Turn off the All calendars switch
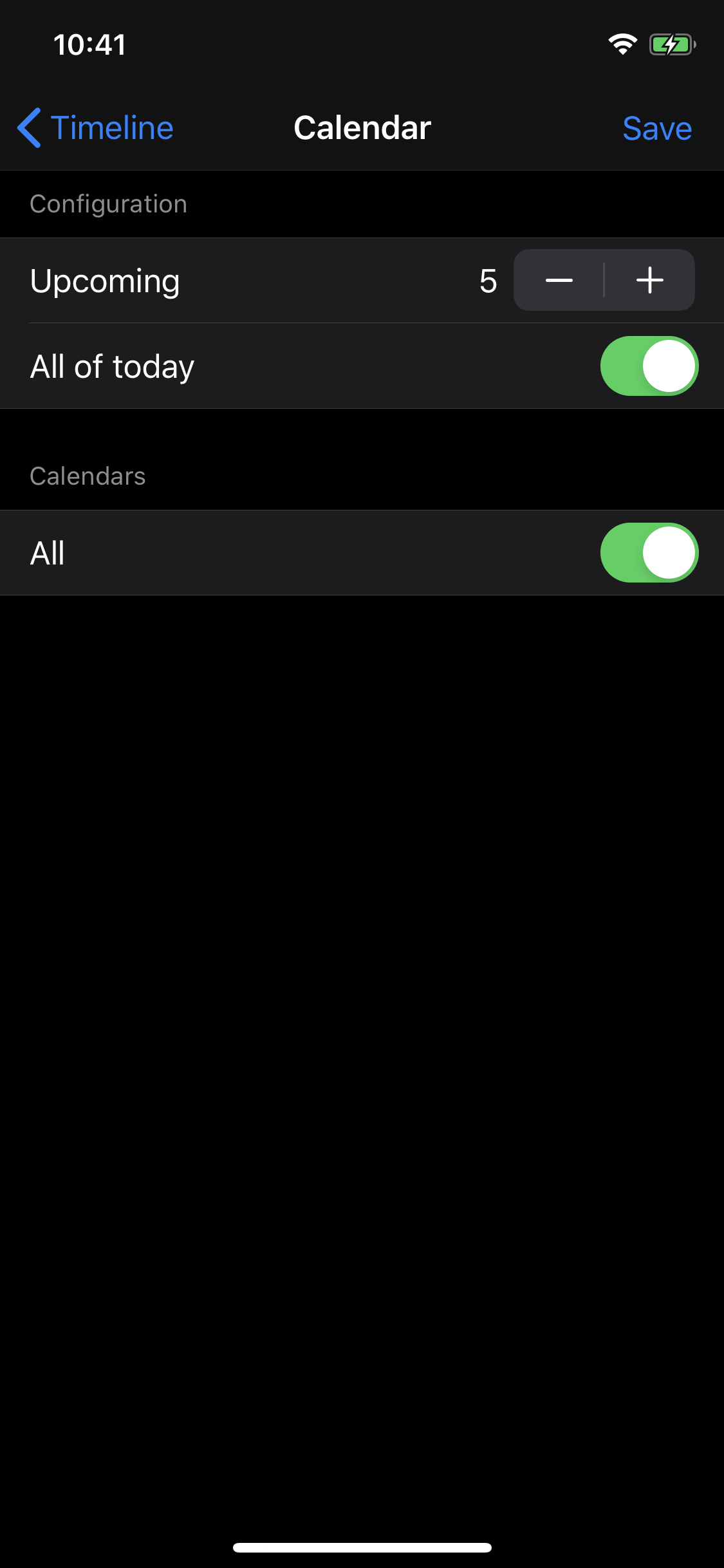This screenshot has height=1568, width=724. tap(649, 552)
